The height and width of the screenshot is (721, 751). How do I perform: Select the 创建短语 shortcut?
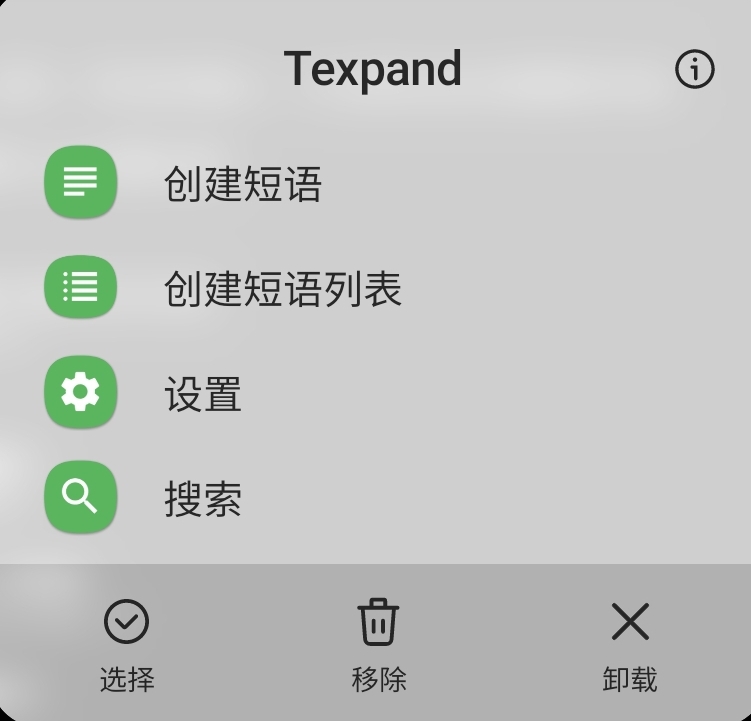pyautogui.click(x=242, y=184)
